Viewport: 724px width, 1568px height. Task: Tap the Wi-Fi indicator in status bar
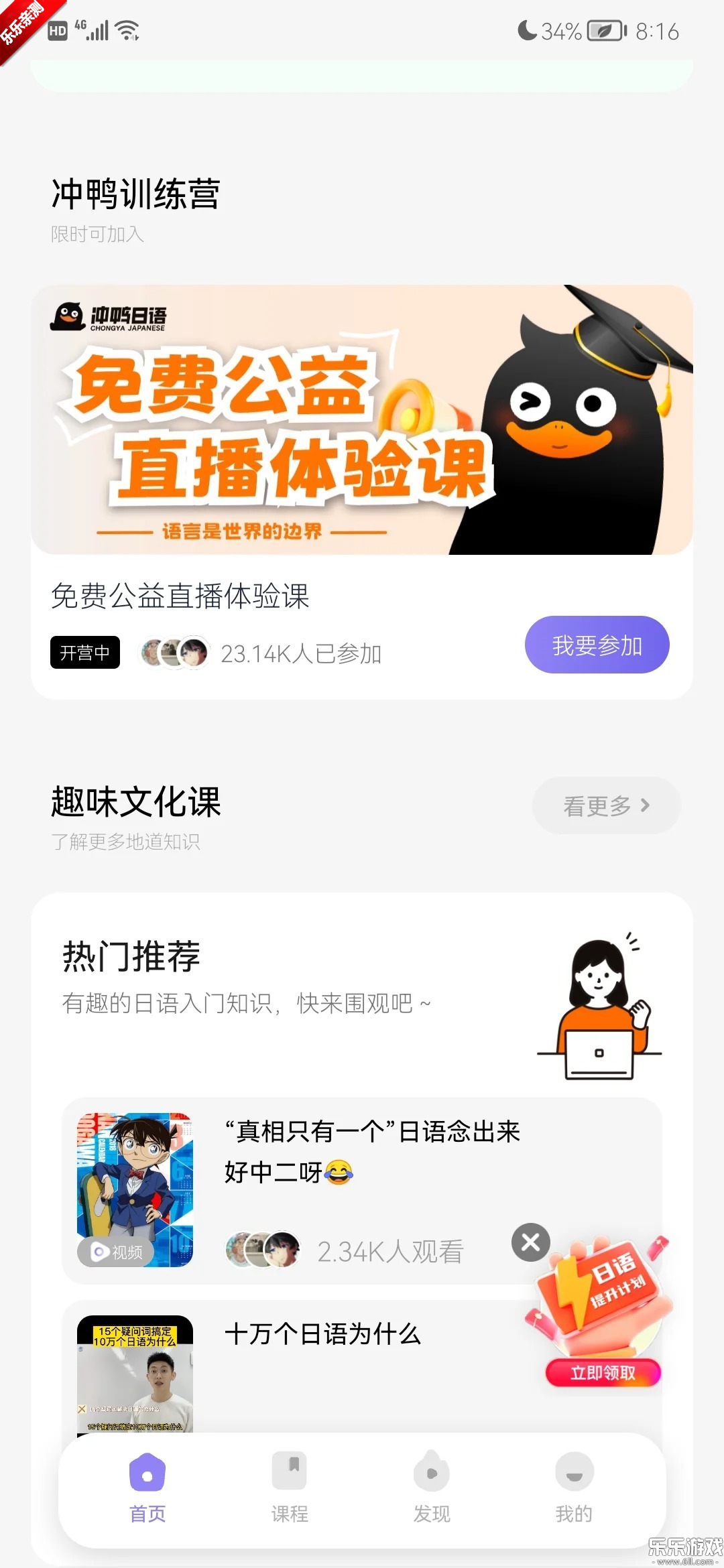(128, 30)
